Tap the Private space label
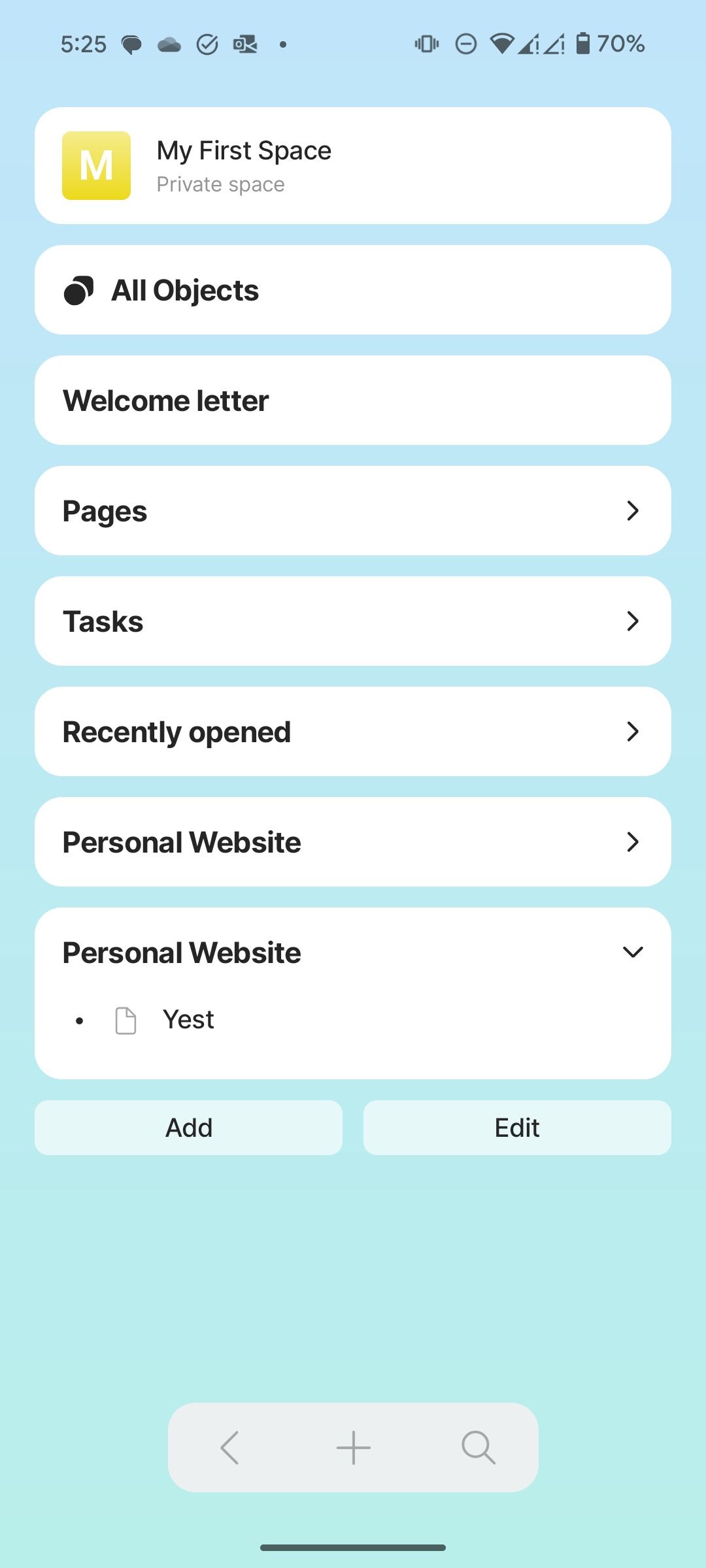The image size is (706, 1568). pos(220,184)
